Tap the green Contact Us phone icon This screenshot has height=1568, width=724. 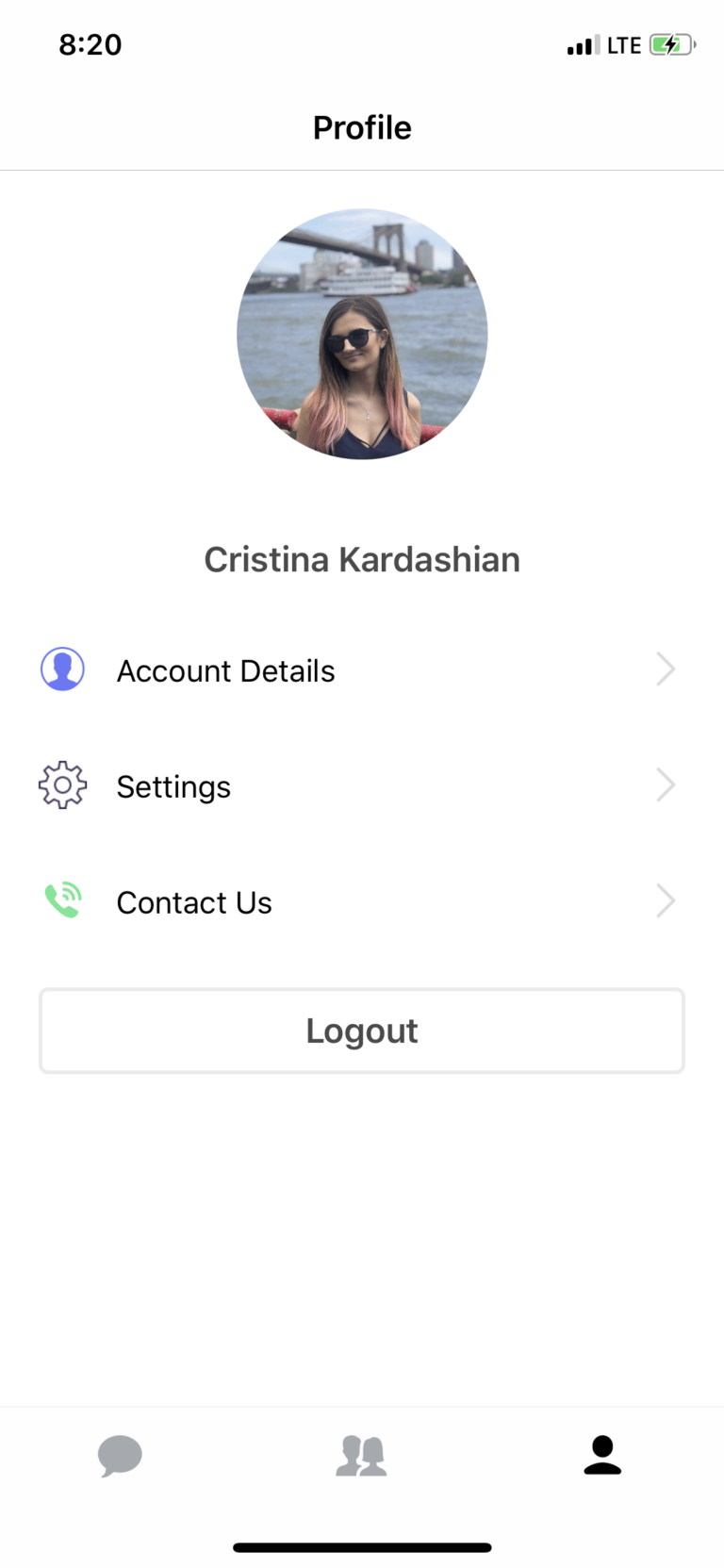62,900
